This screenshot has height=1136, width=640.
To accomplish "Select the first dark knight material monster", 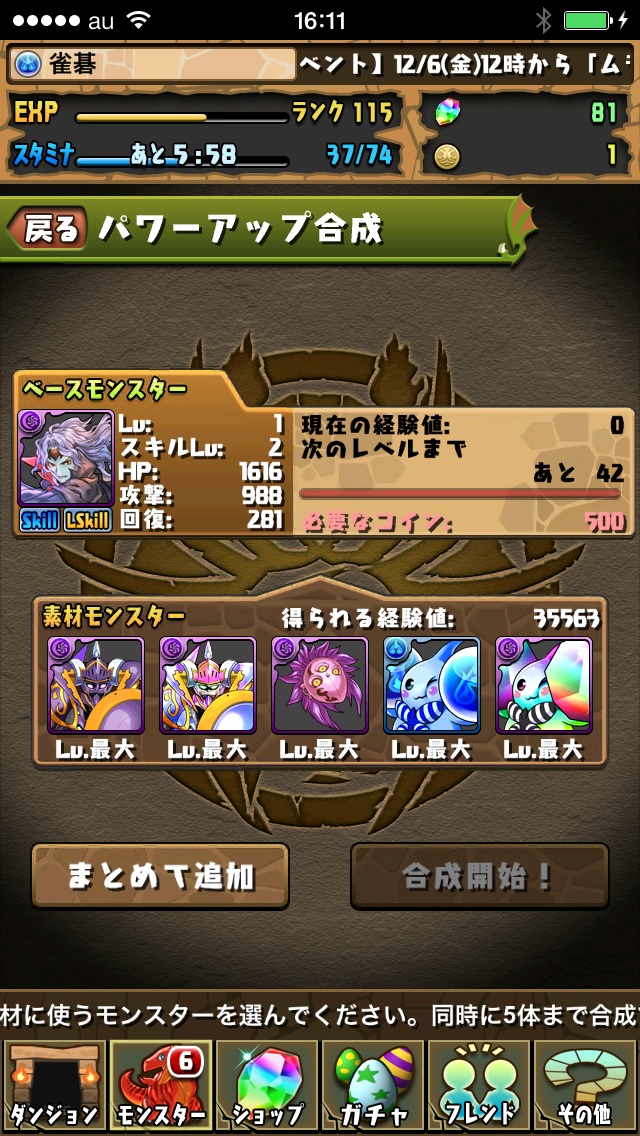I will 96,686.
